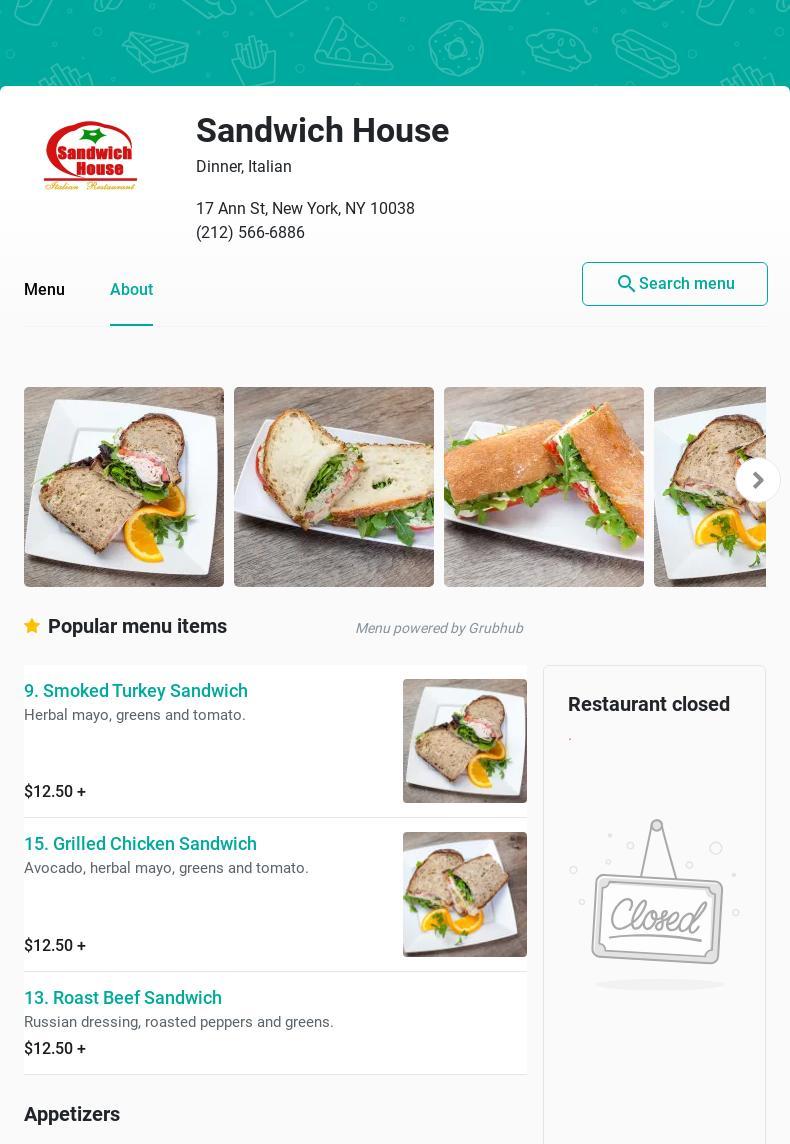Tap the Grilled Chicken Sandwich thumbnail image
This screenshot has width=790, height=1144.
(x=465, y=894)
